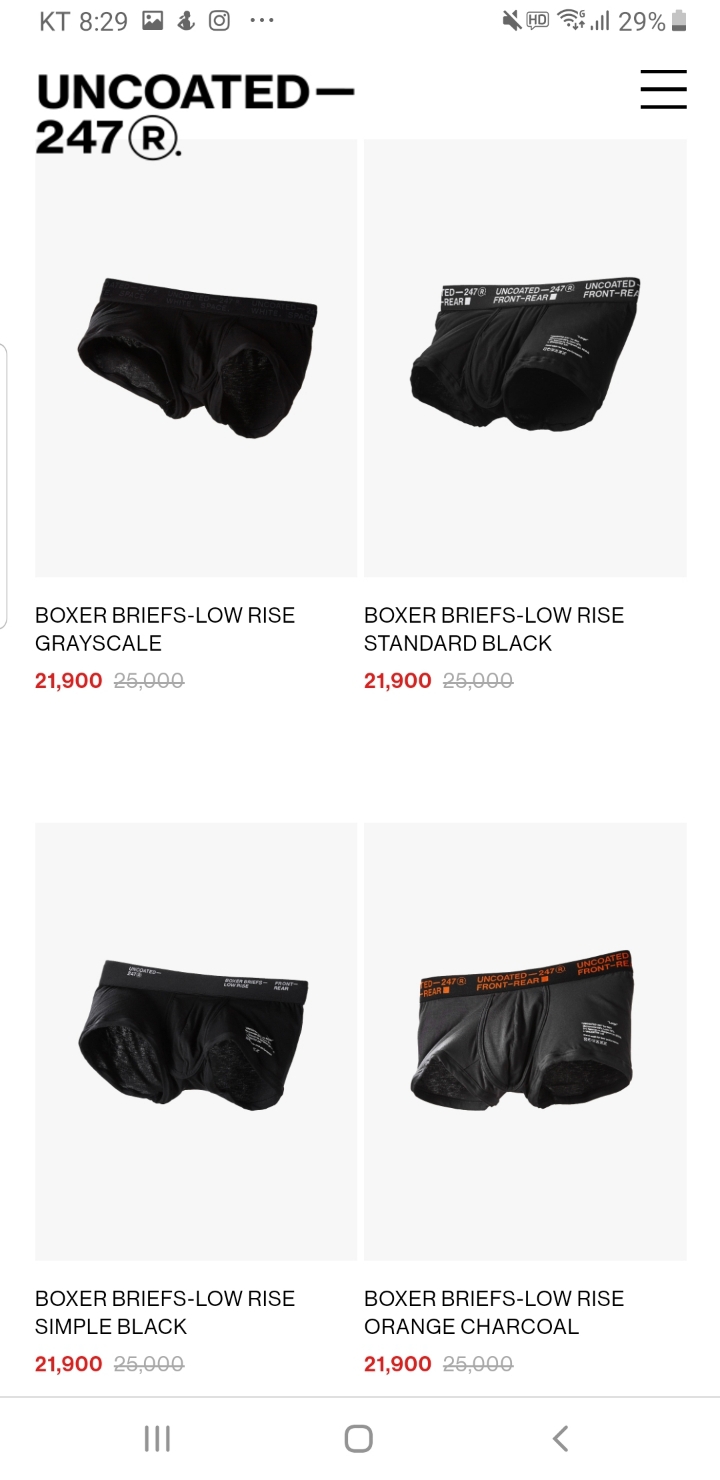
Task: Open the Simple Black boxer briefs product image
Action: tap(196, 1040)
